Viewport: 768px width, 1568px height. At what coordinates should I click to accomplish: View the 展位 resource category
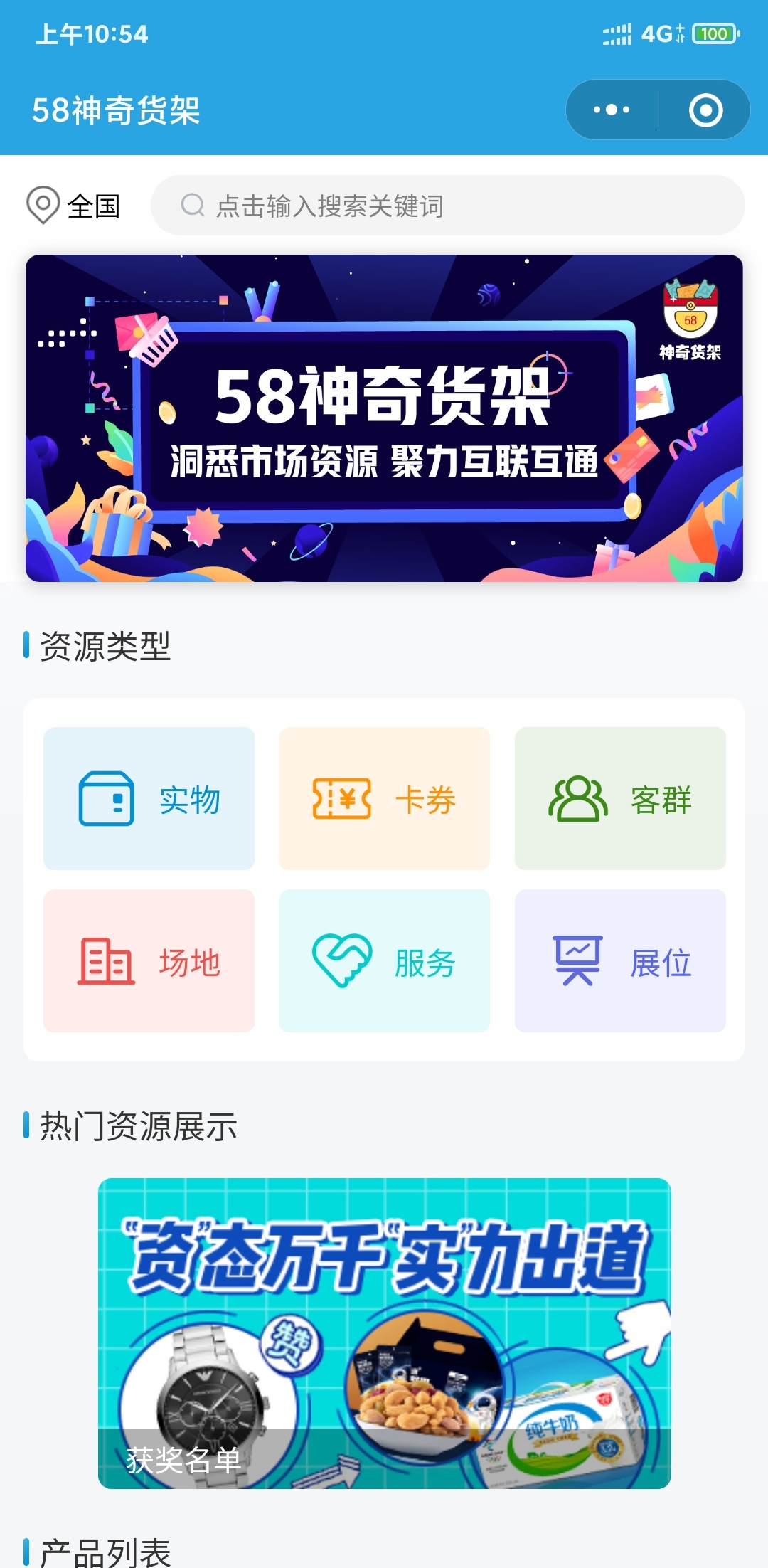(x=619, y=960)
